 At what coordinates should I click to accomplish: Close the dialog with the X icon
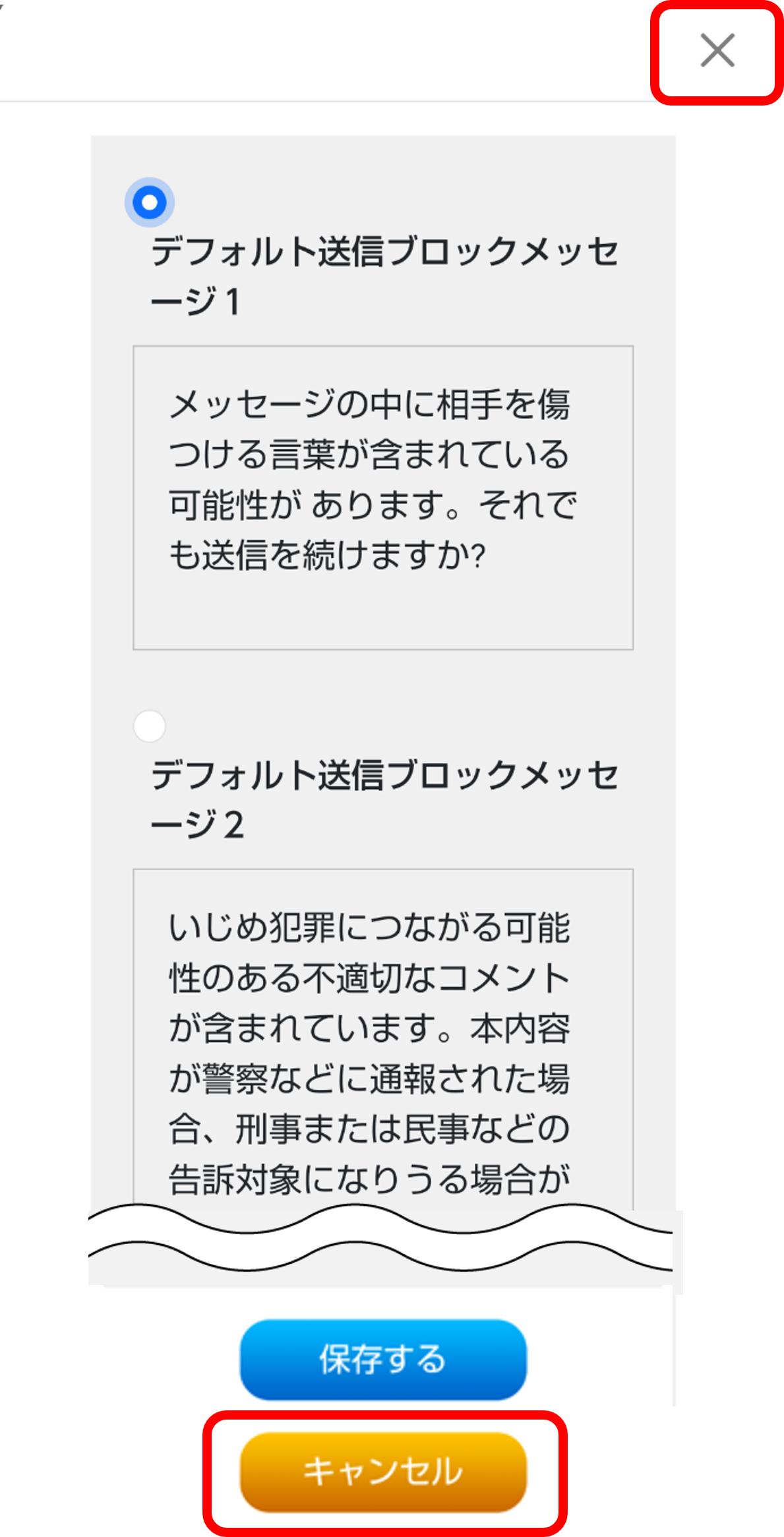(x=717, y=51)
